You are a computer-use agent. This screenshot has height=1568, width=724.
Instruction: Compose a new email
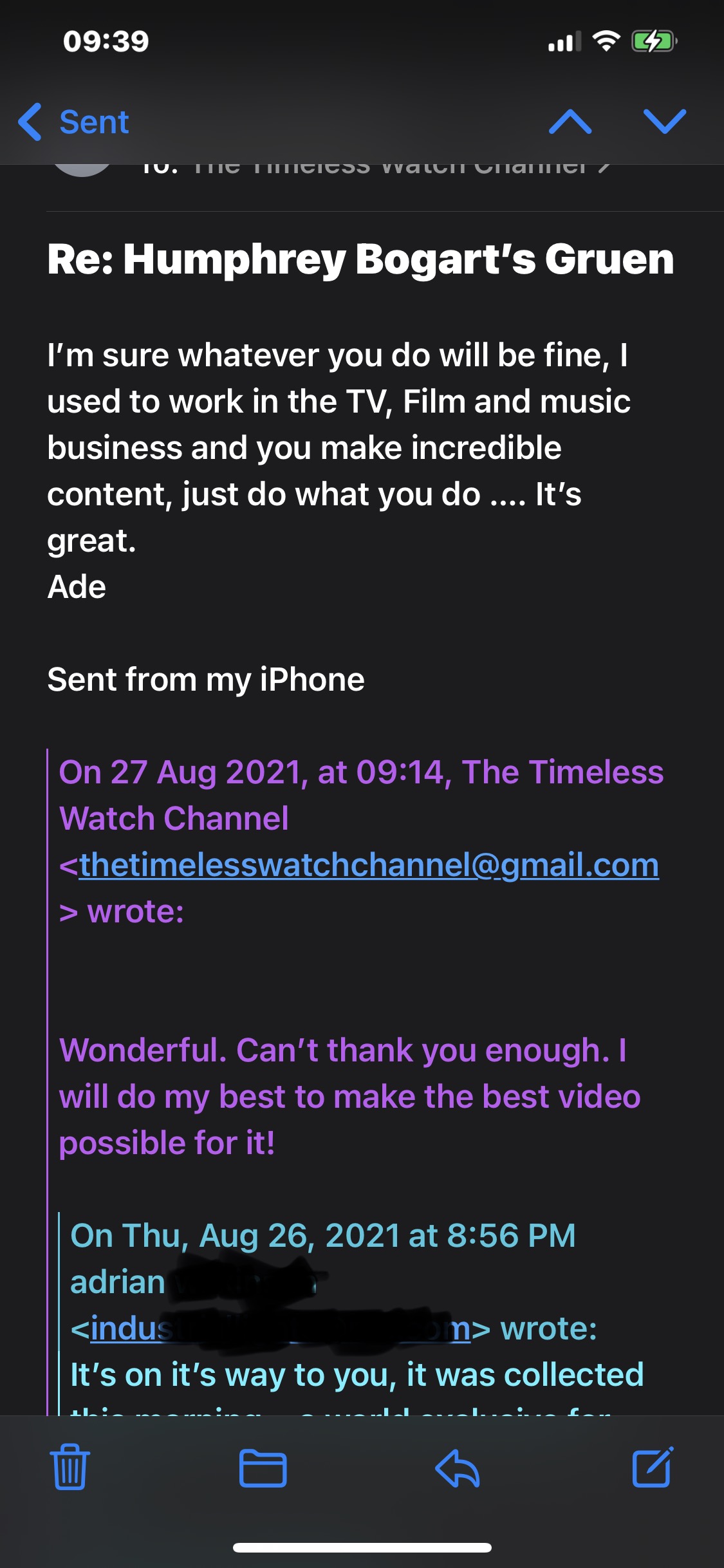coord(652,1468)
